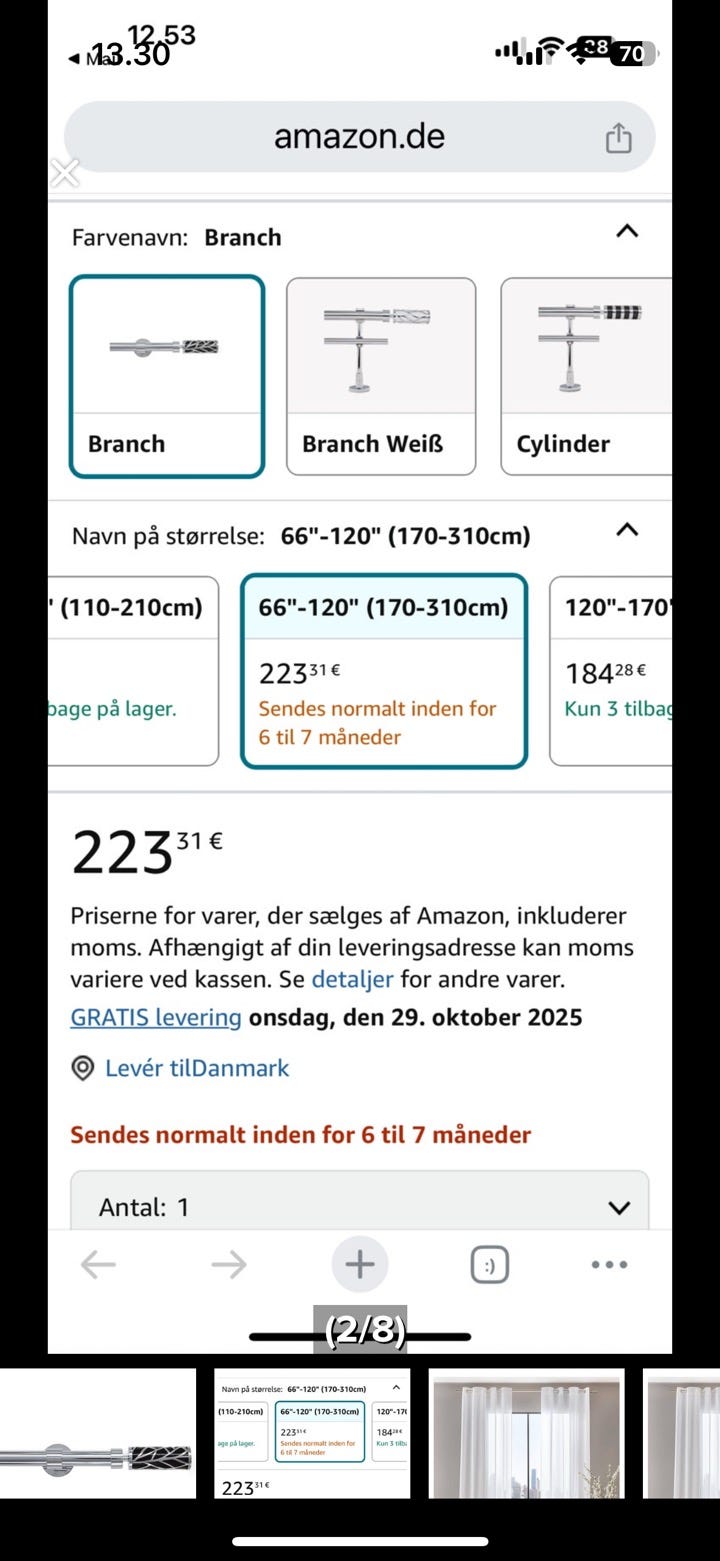Choose the 120"-170" size option
Viewport: 720px width, 1561px height.
[628, 670]
